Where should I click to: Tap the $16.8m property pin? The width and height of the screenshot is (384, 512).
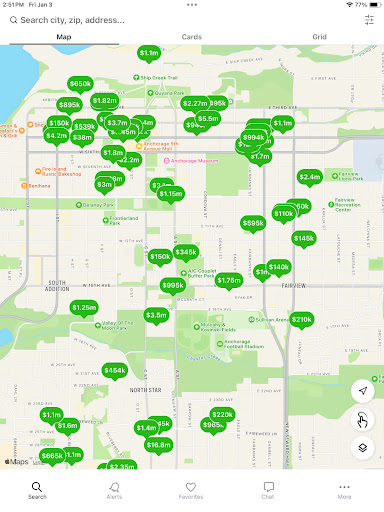pyautogui.click(x=158, y=446)
